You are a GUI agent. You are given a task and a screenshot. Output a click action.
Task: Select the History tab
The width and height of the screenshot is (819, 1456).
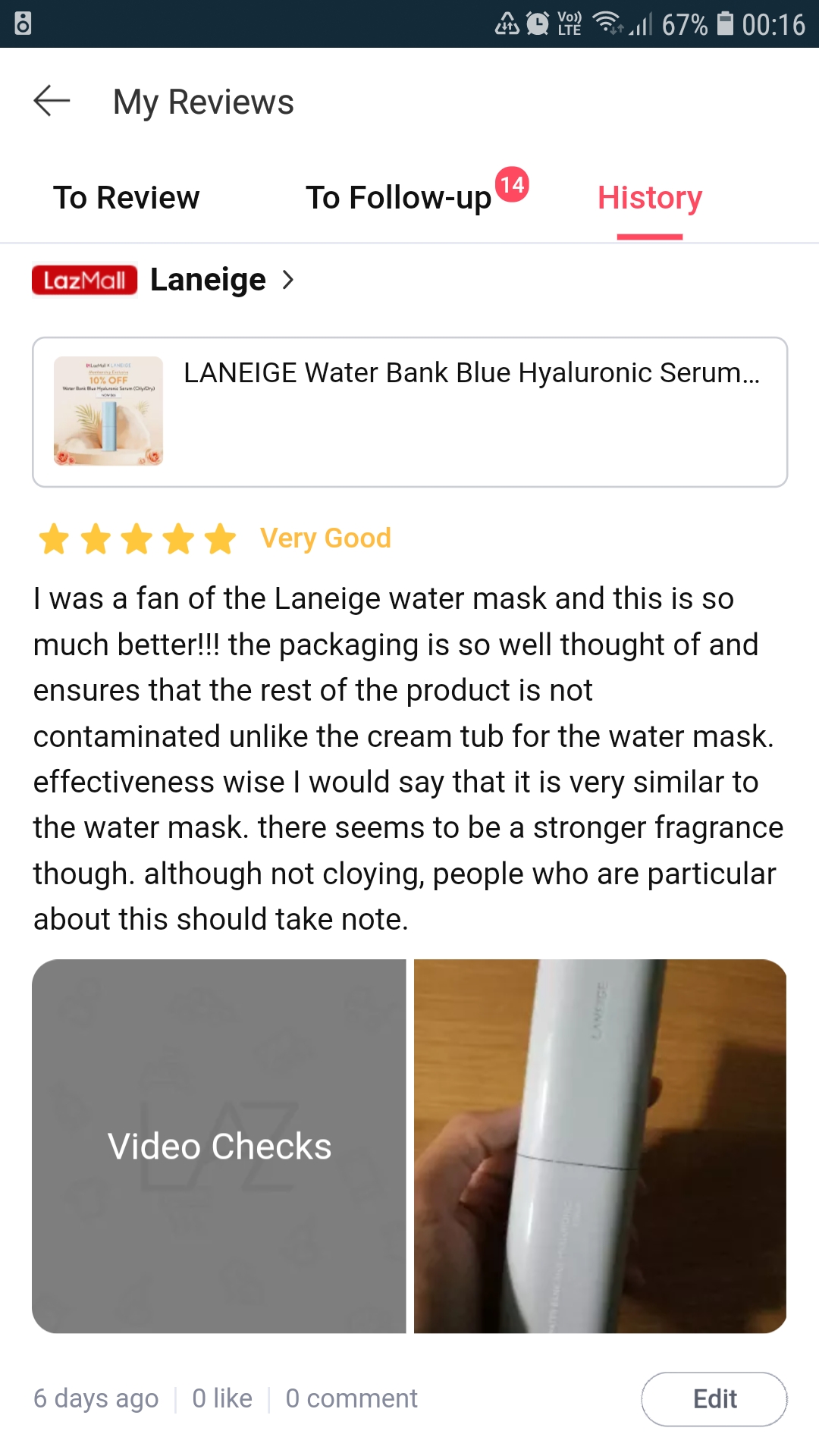coord(650,198)
